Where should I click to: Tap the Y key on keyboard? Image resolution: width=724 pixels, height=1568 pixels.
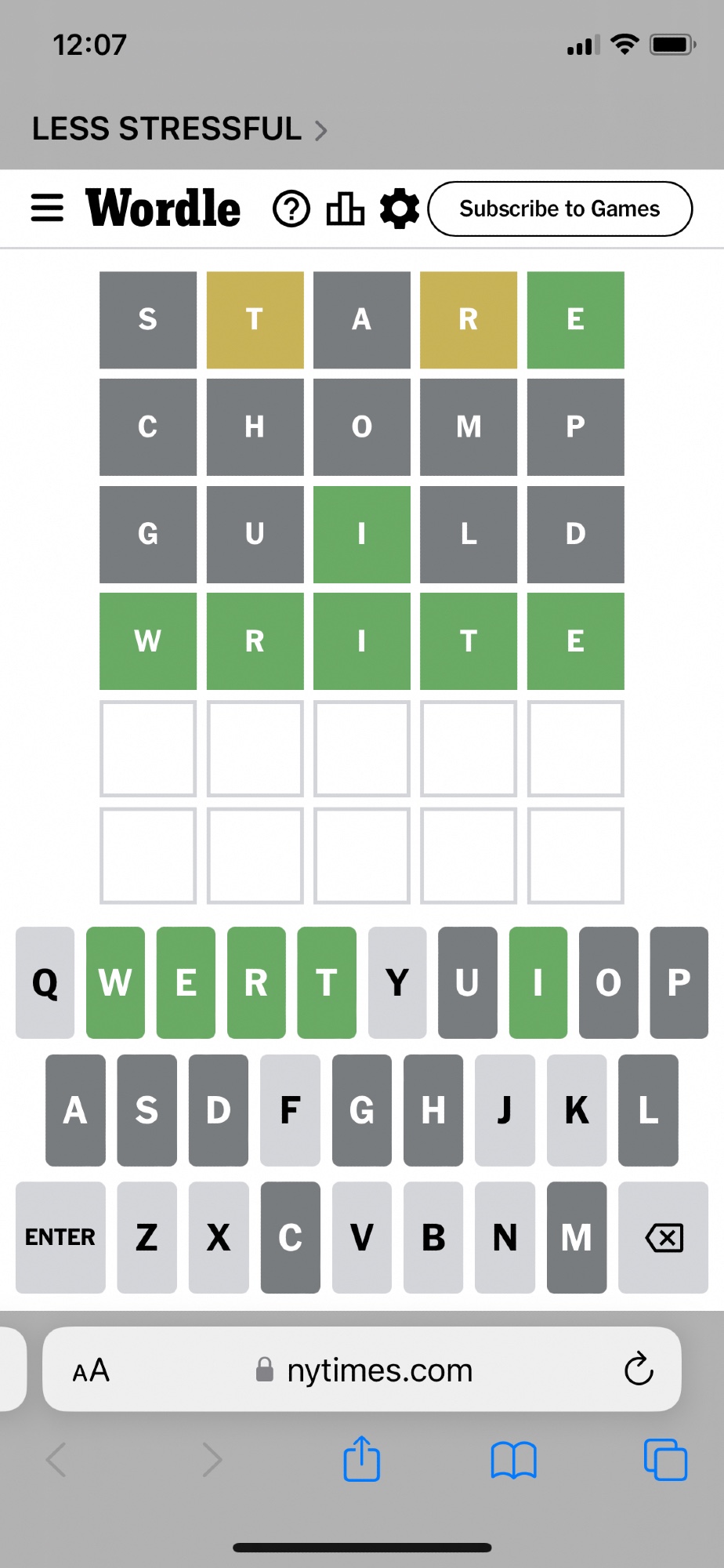(397, 982)
